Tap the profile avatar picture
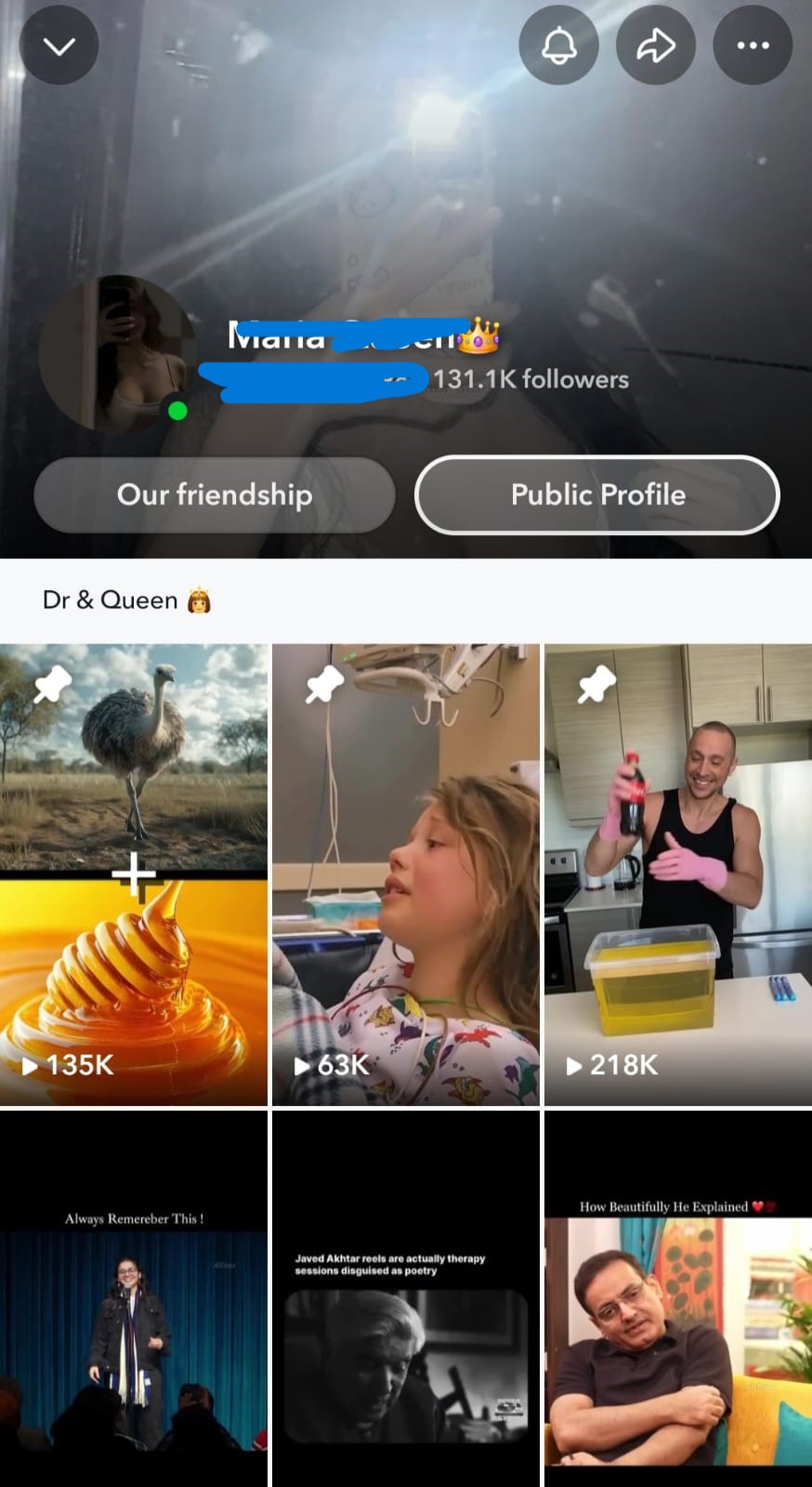This screenshot has height=1487, width=812. tap(118, 354)
